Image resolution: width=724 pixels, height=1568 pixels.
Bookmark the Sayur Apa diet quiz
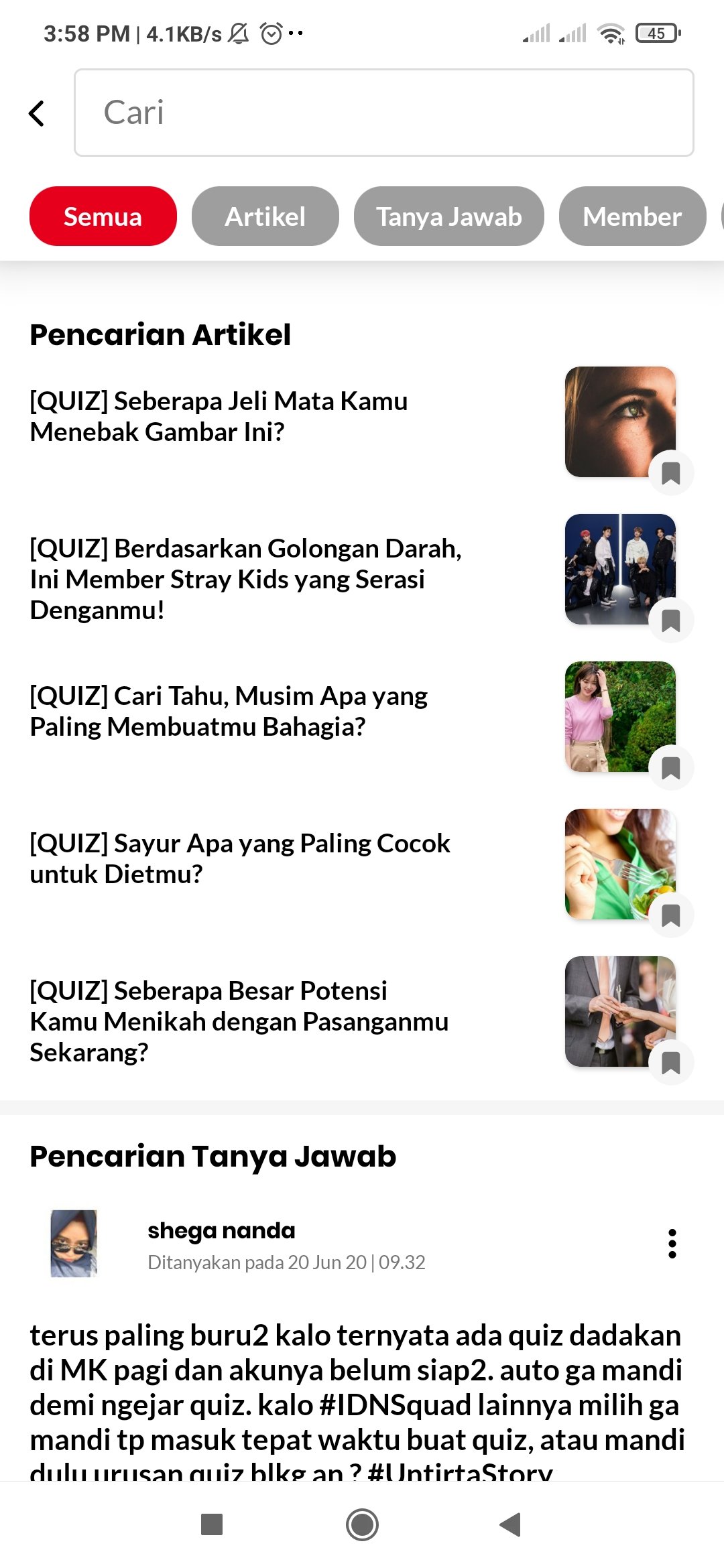670,915
